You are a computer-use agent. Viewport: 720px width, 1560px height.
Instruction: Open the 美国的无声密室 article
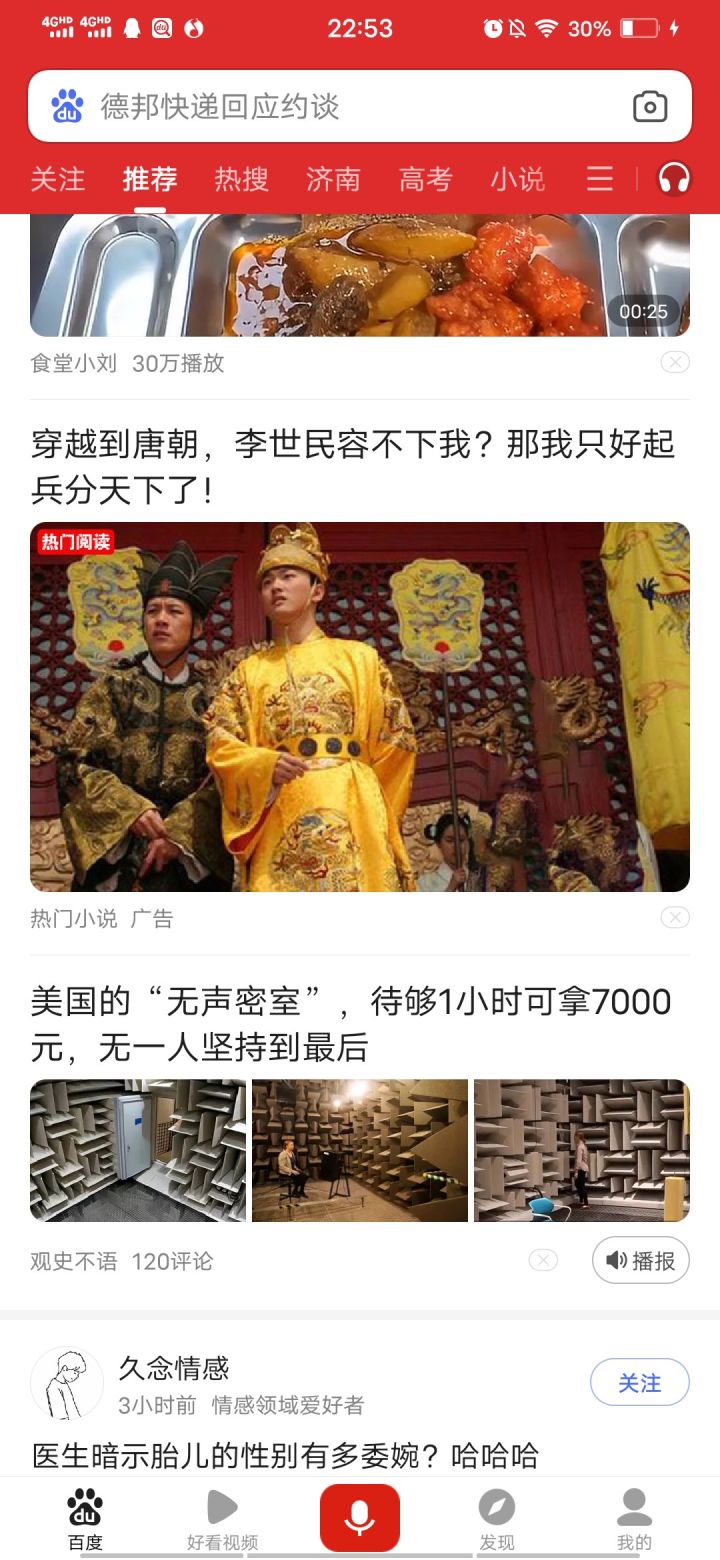[x=351, y=1024]
